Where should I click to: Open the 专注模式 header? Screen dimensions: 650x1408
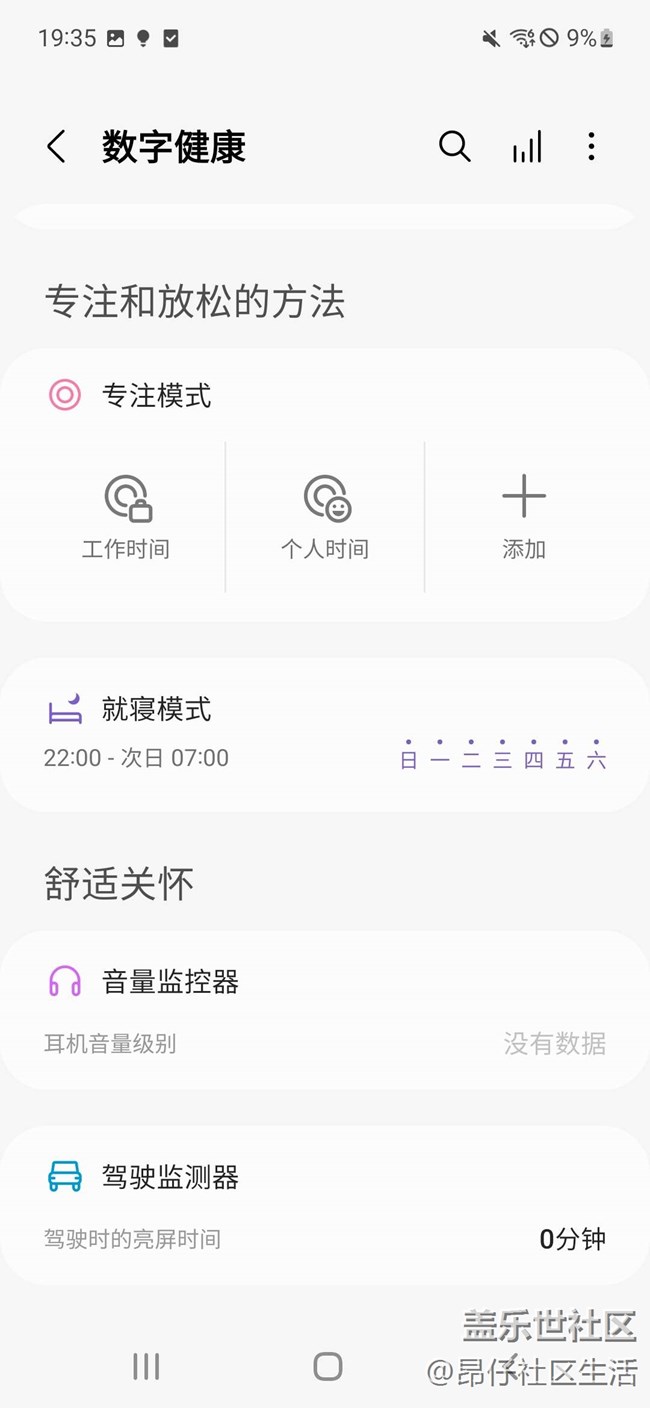156,396
